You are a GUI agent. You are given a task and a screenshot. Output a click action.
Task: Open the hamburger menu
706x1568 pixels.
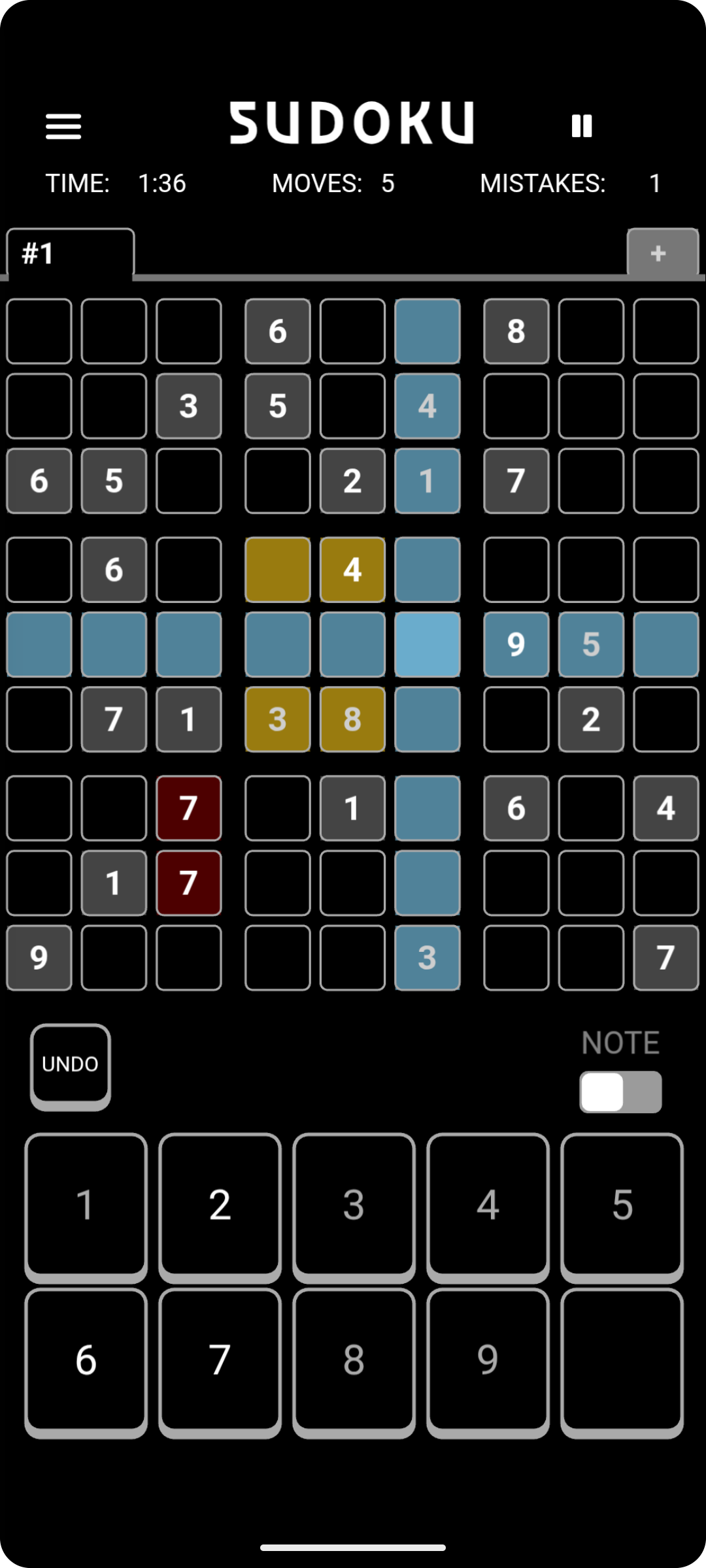pyautogui.click(x=63, y=126)
